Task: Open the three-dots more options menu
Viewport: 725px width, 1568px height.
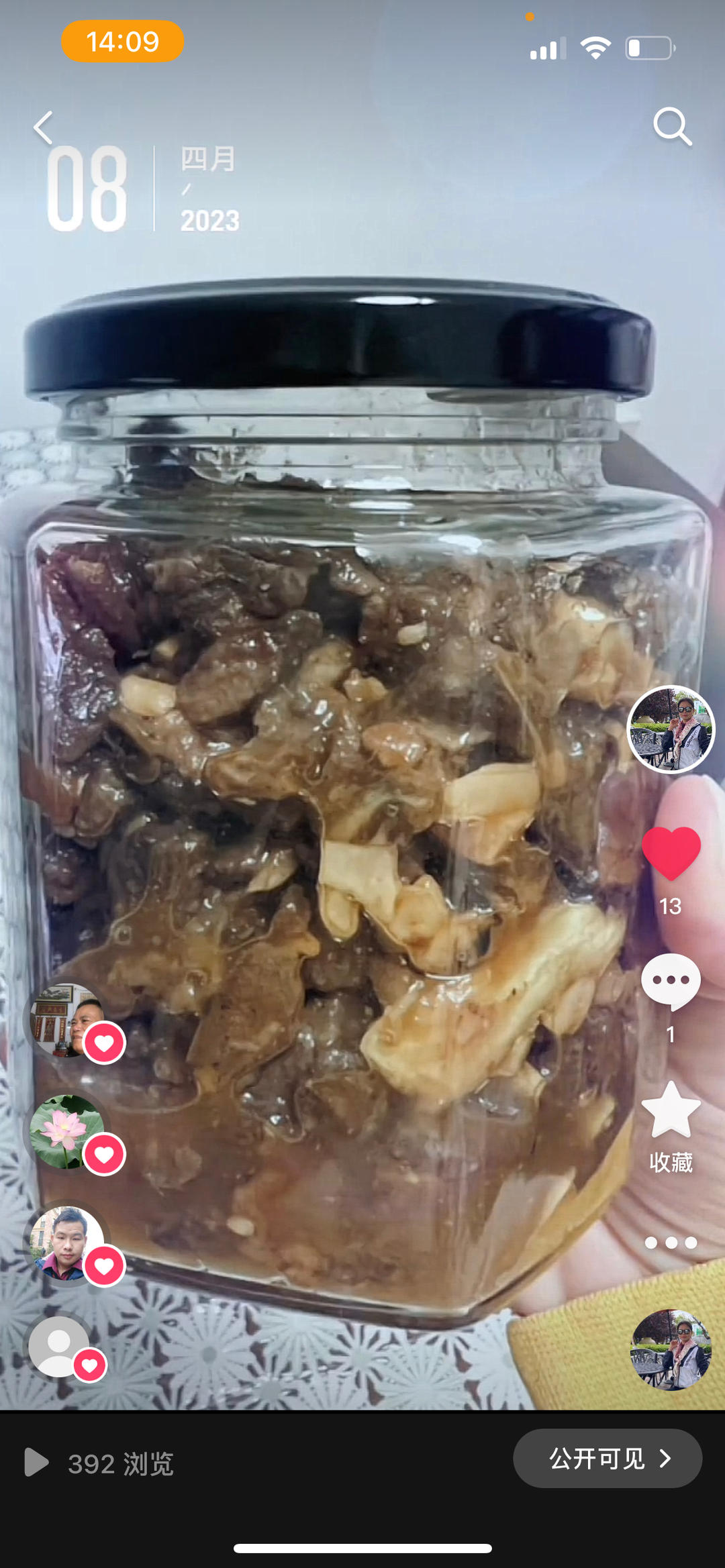Action: 671,1243
